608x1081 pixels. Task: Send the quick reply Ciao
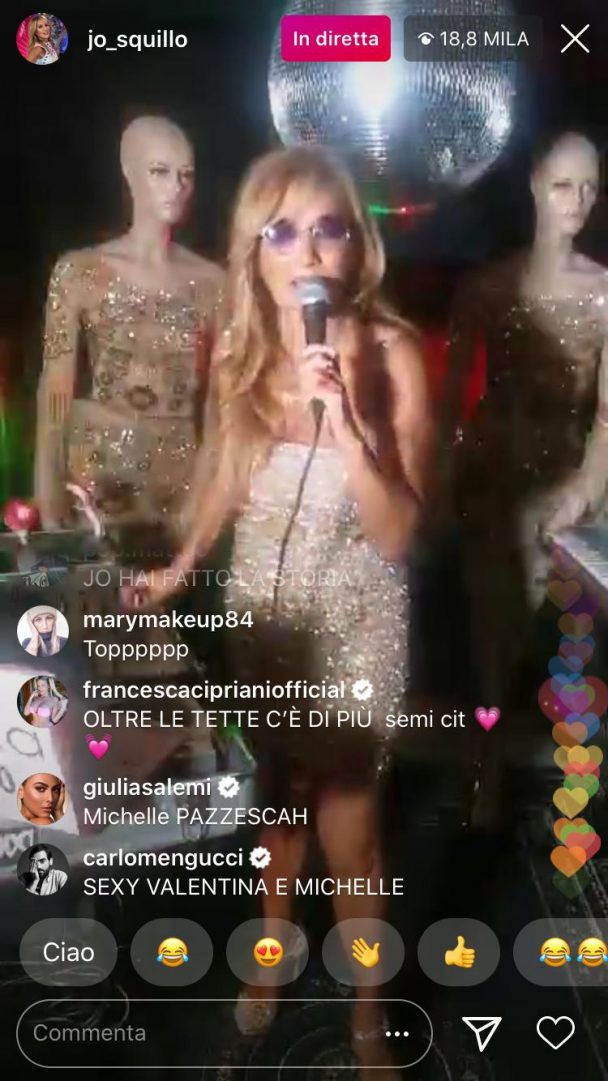[68, 952]
